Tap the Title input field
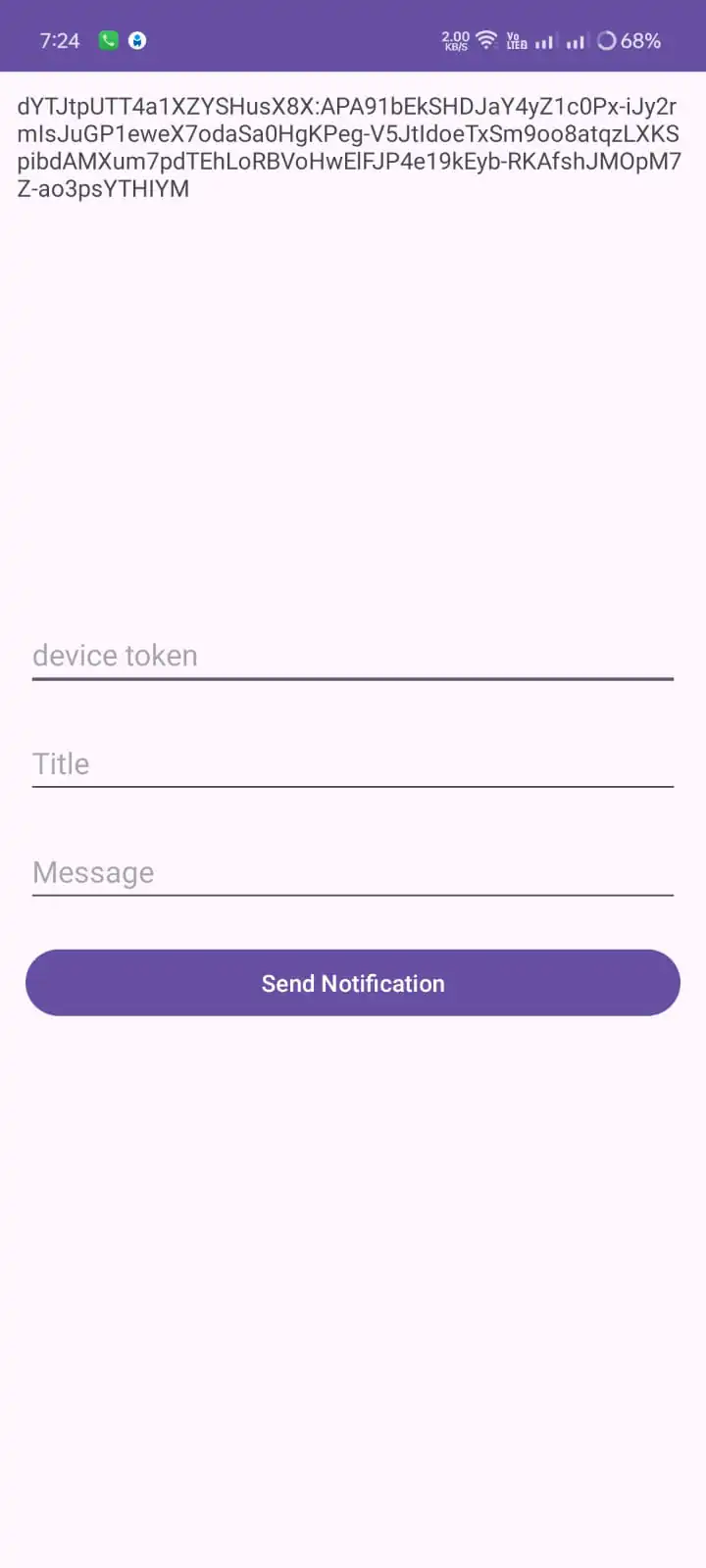 (353, 763)
